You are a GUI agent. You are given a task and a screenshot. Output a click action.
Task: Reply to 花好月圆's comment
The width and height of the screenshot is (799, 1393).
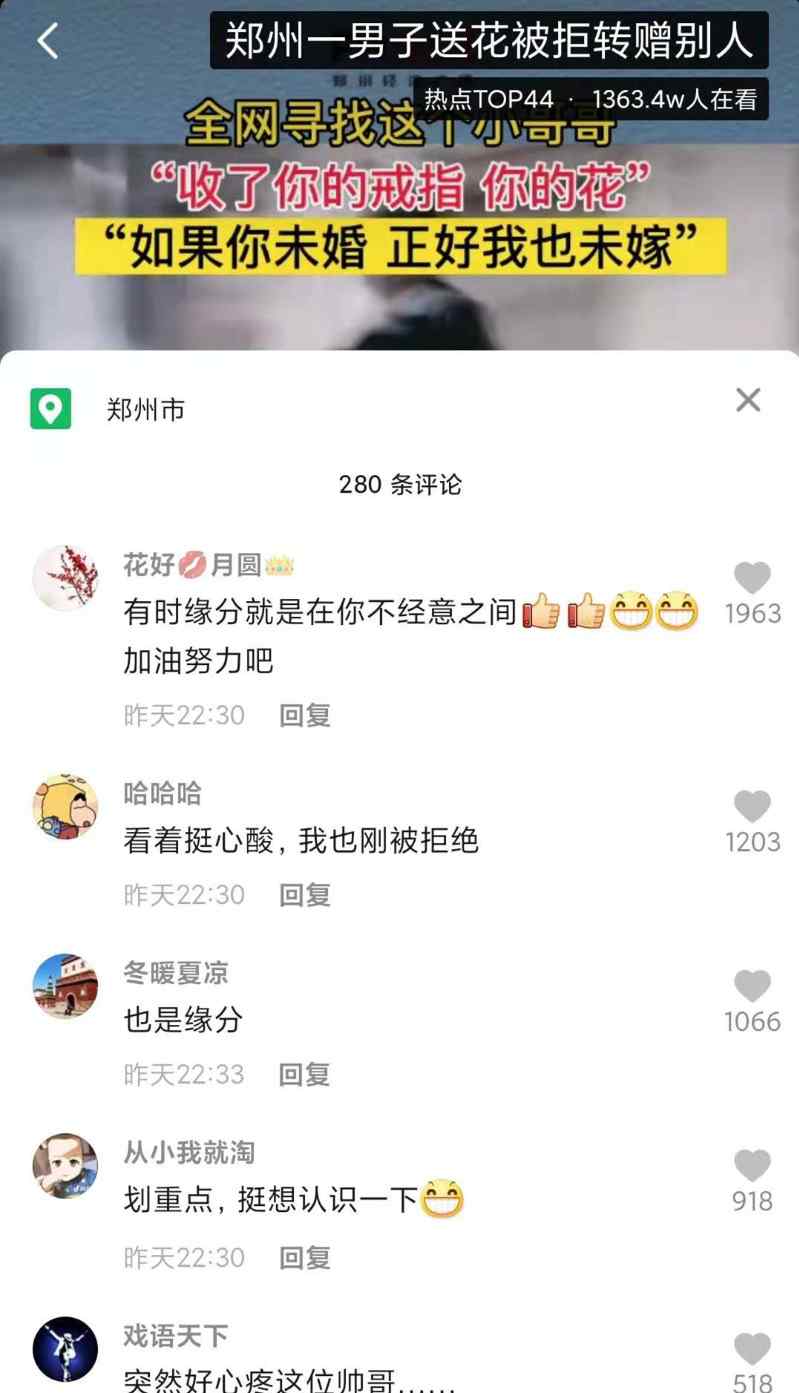(x=304, y=715)
